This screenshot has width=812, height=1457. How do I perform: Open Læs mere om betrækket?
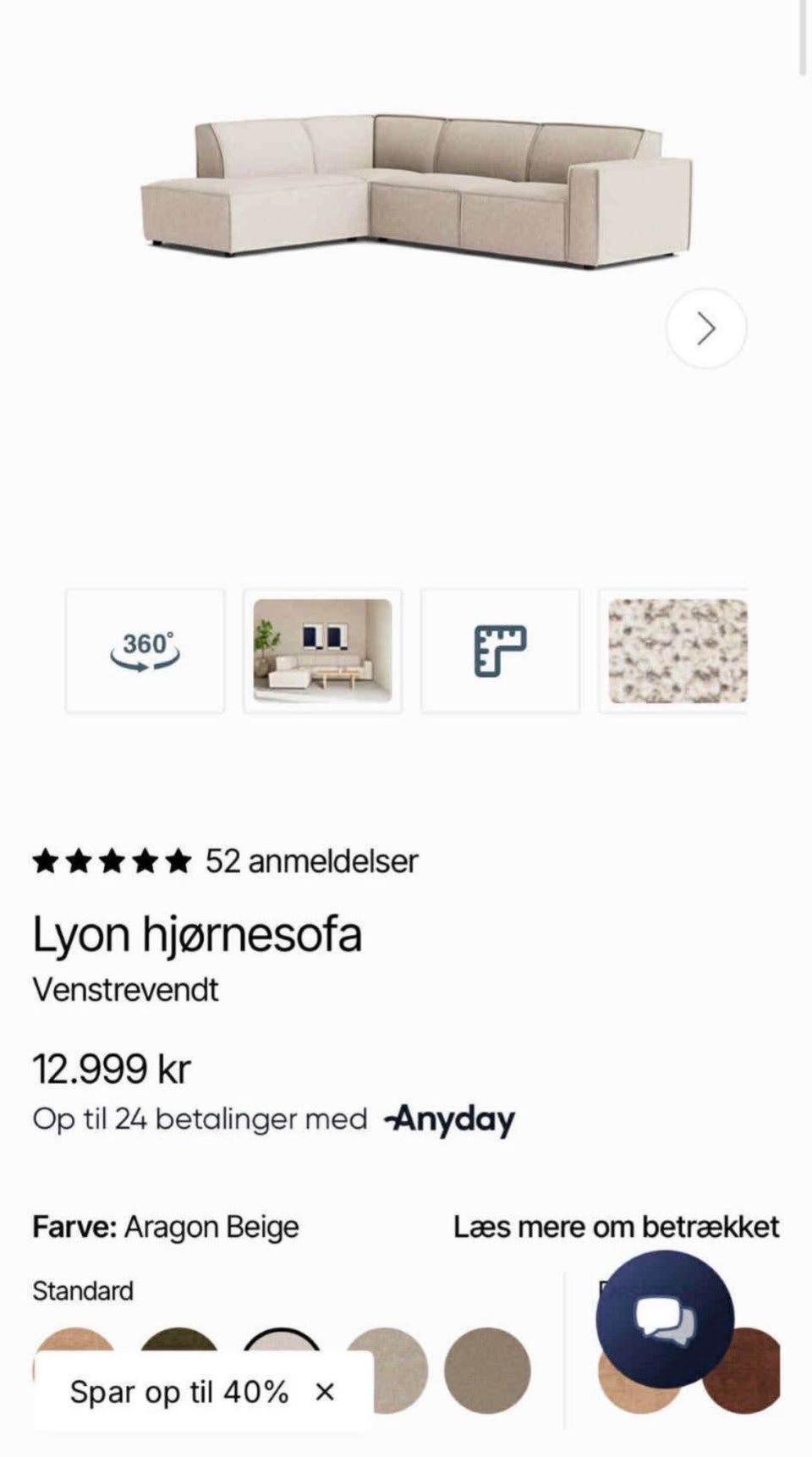coord(616,1227)
